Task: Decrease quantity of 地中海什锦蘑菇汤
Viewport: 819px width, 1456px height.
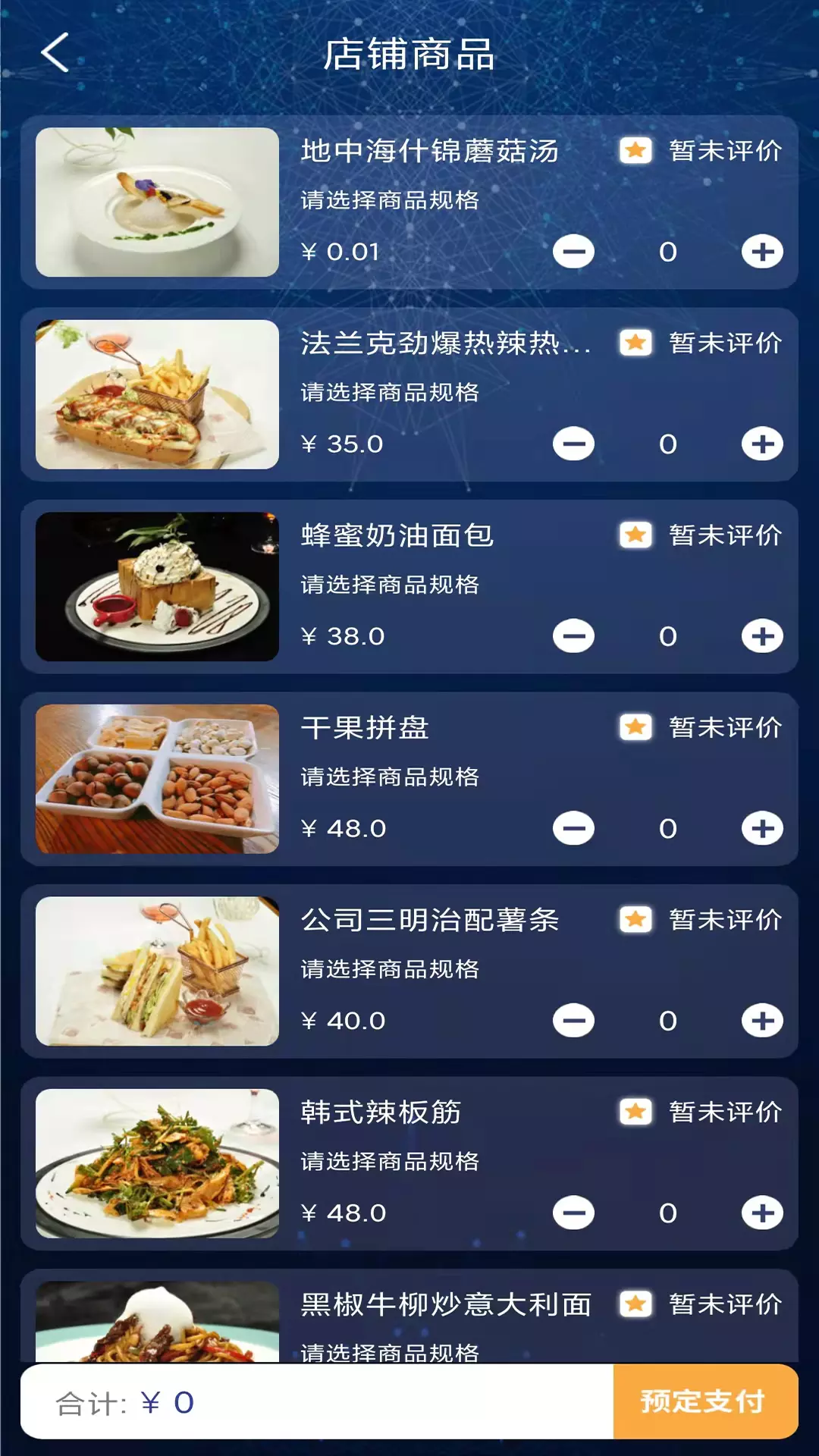Action: pos(573,252)
